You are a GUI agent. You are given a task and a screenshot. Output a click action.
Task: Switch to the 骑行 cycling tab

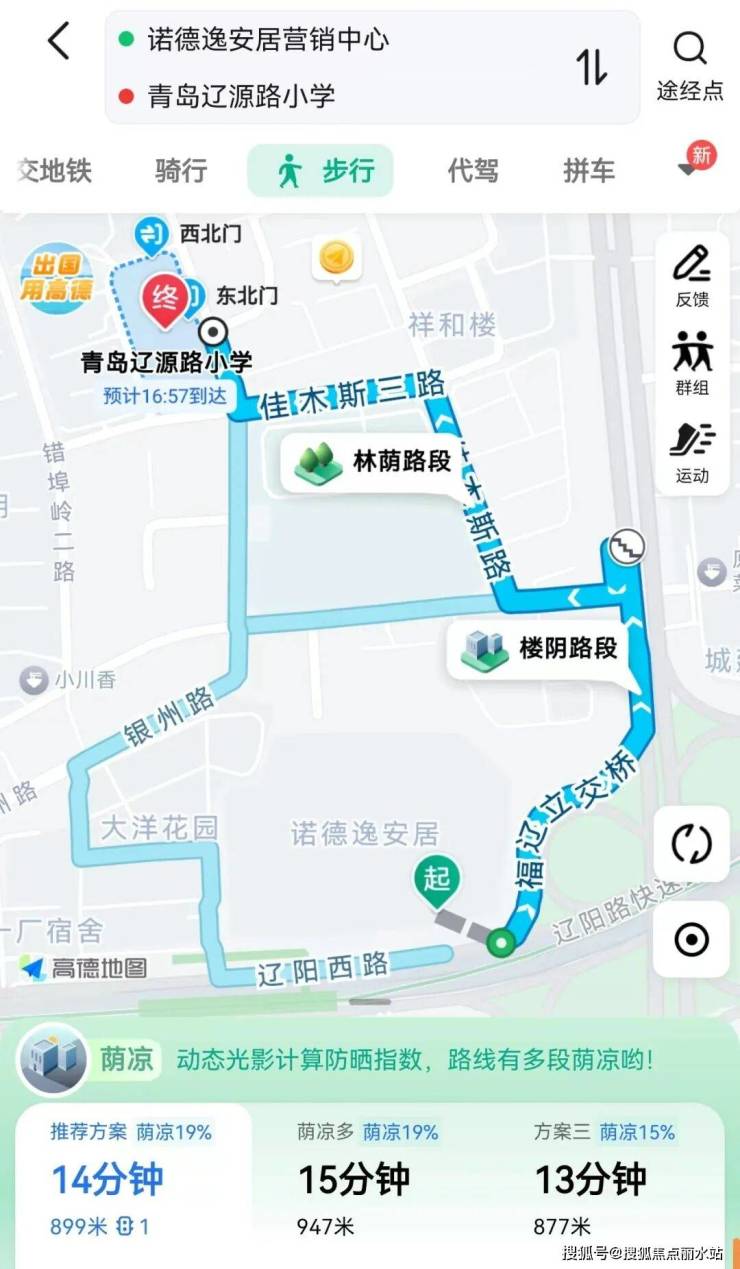[x=181, y=171]
